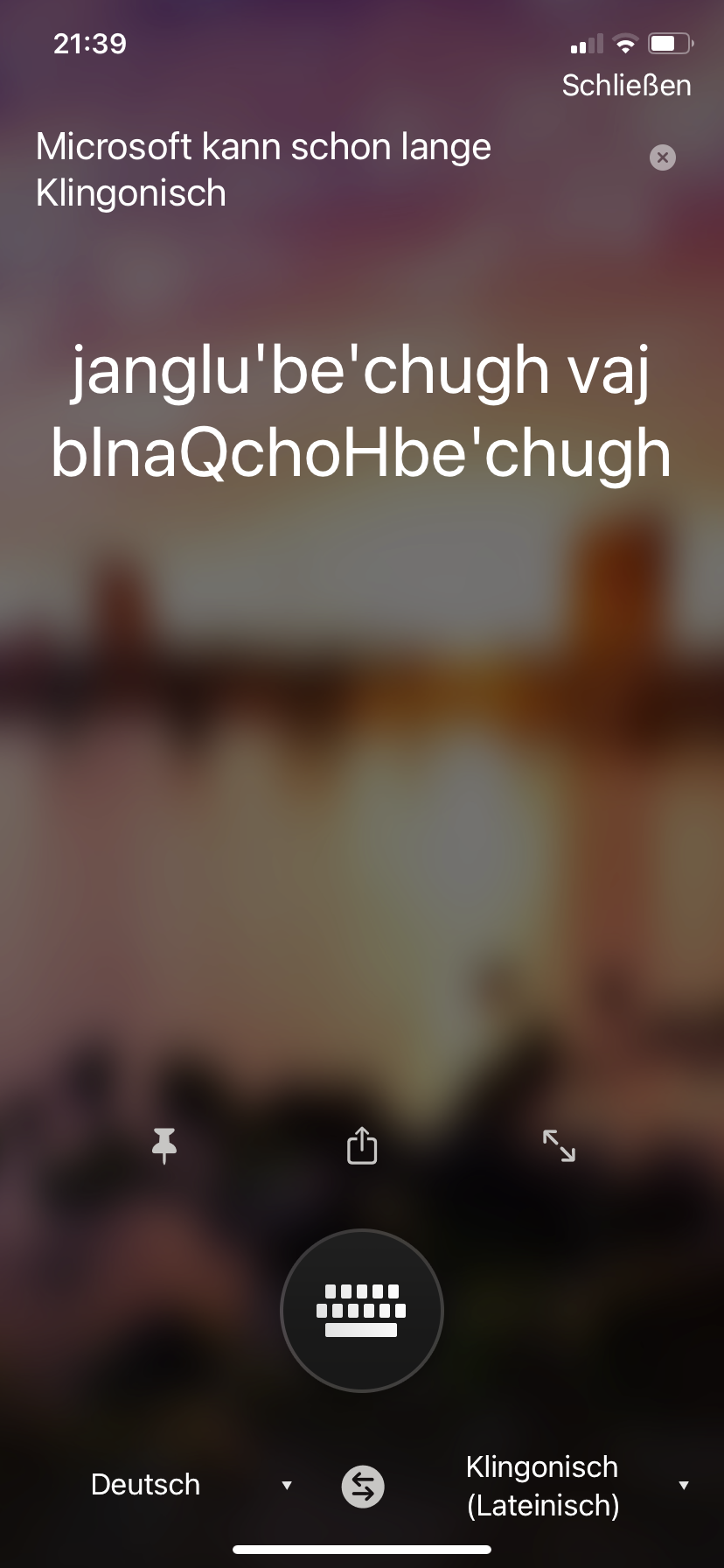Image resolution: width=724 pixels, height=1568 pixels.
Task: Tap the Wi-Fi status icon
Action: pos(626,43)
